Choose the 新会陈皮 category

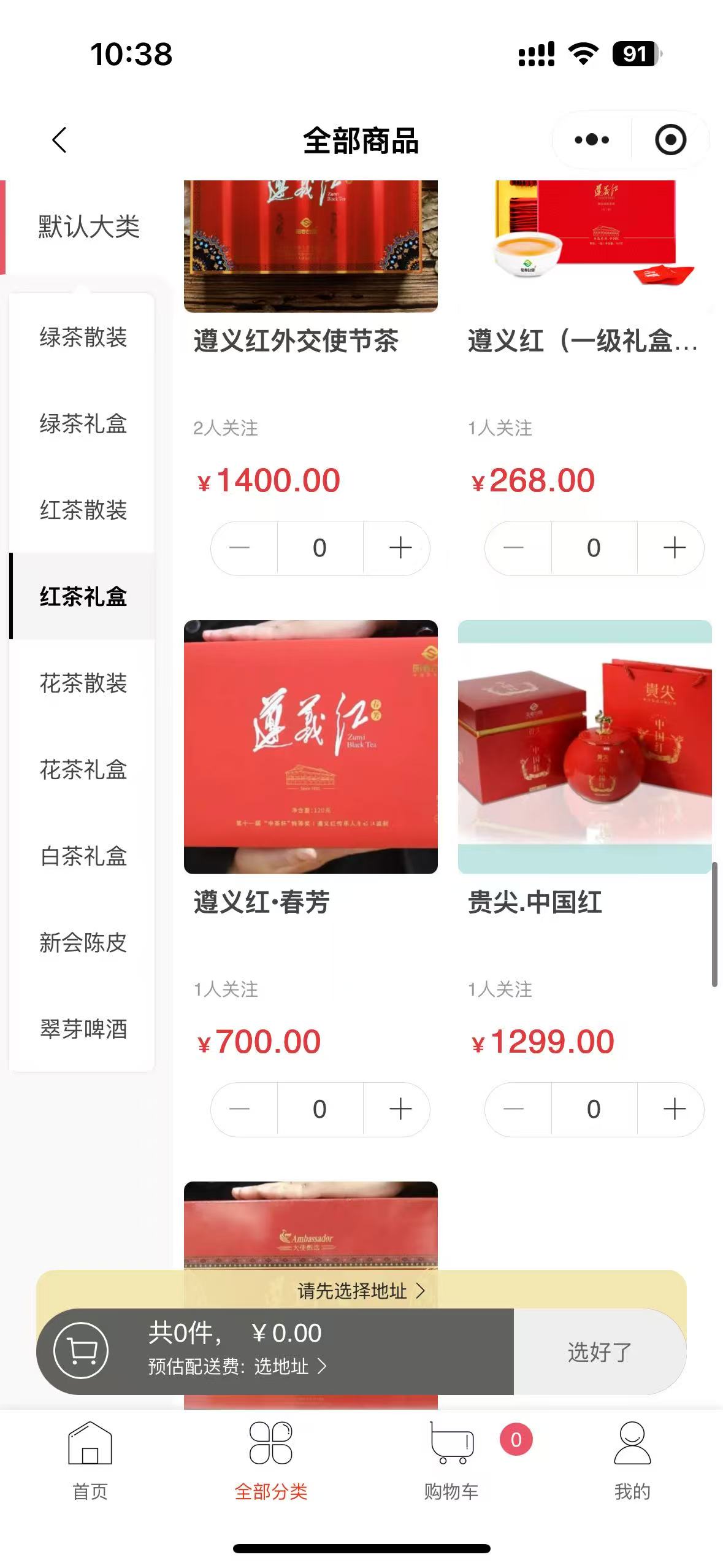83,943
